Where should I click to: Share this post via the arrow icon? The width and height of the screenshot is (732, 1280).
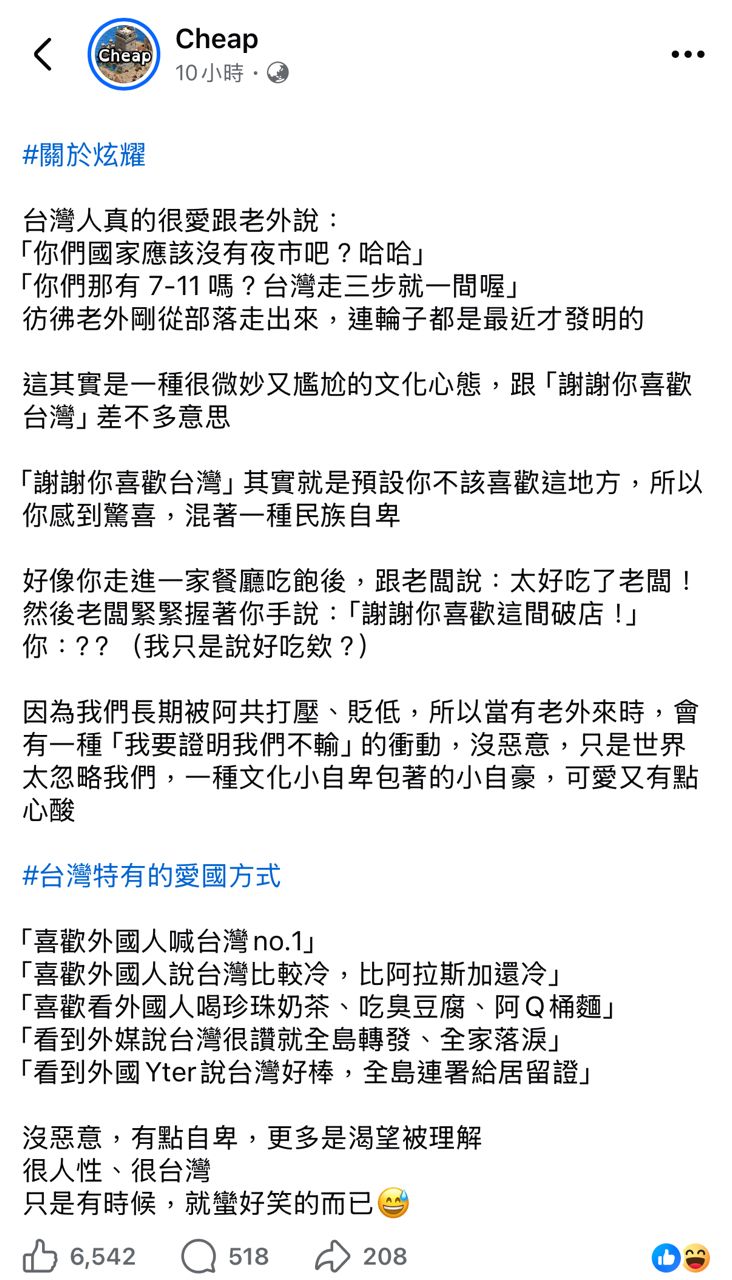[x=333, y=1256]
